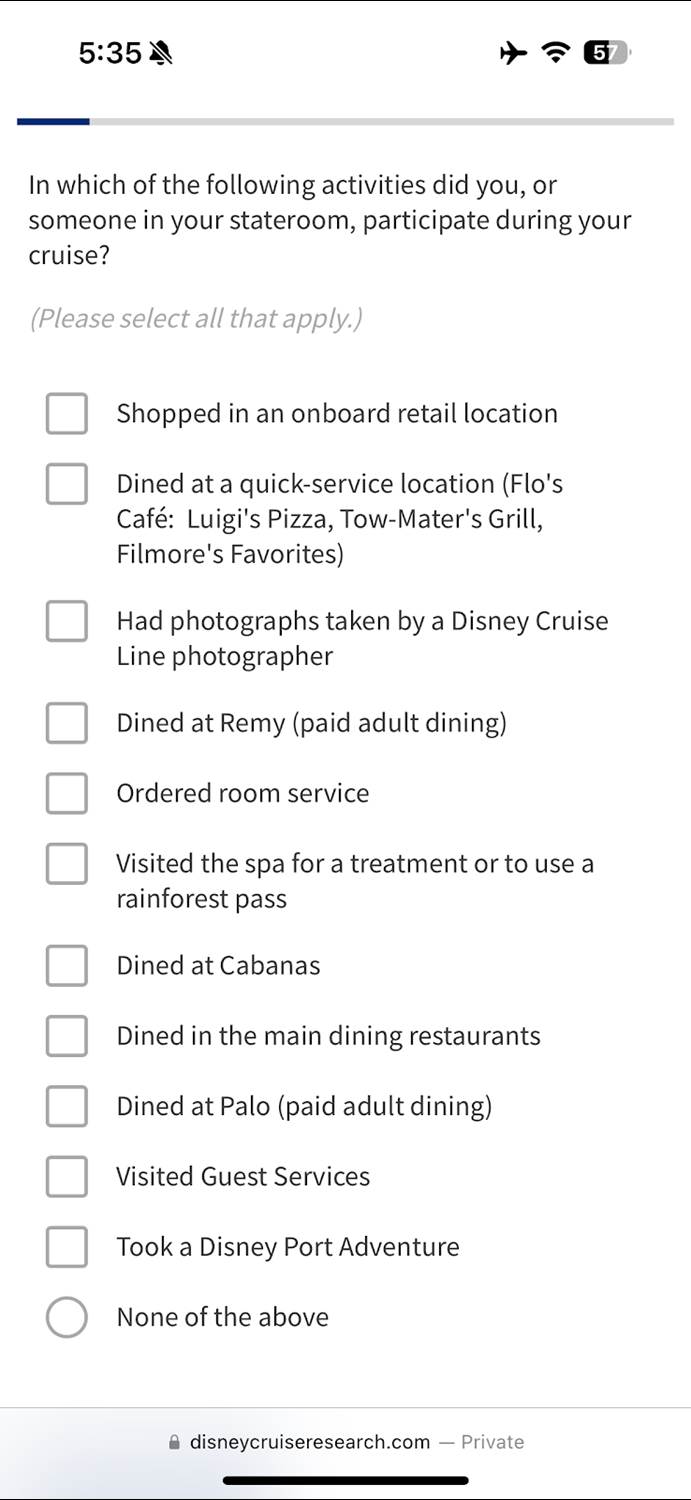This screenshot has width=691, height=1500.
Task: Tick the Disney Cruise Line photographer option
Action: [x=67, y=621]
